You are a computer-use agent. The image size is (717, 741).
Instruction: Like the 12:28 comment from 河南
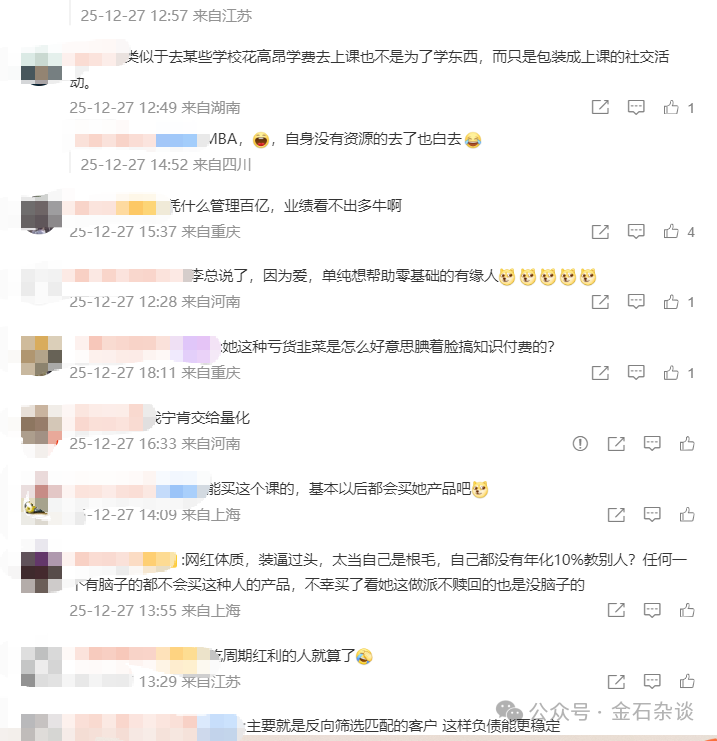(x=672, y=301)
